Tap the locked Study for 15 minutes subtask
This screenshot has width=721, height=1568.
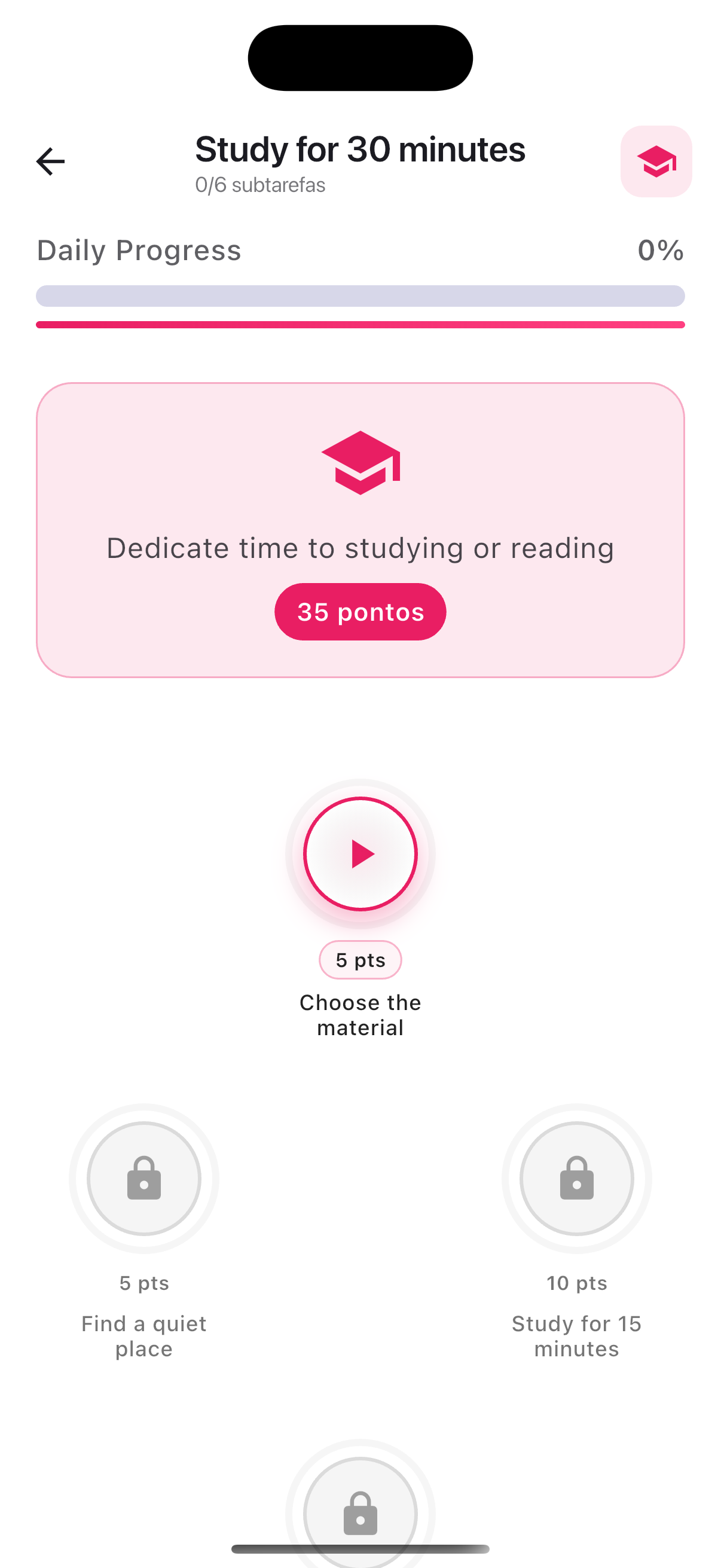[x=576, y=1179]
